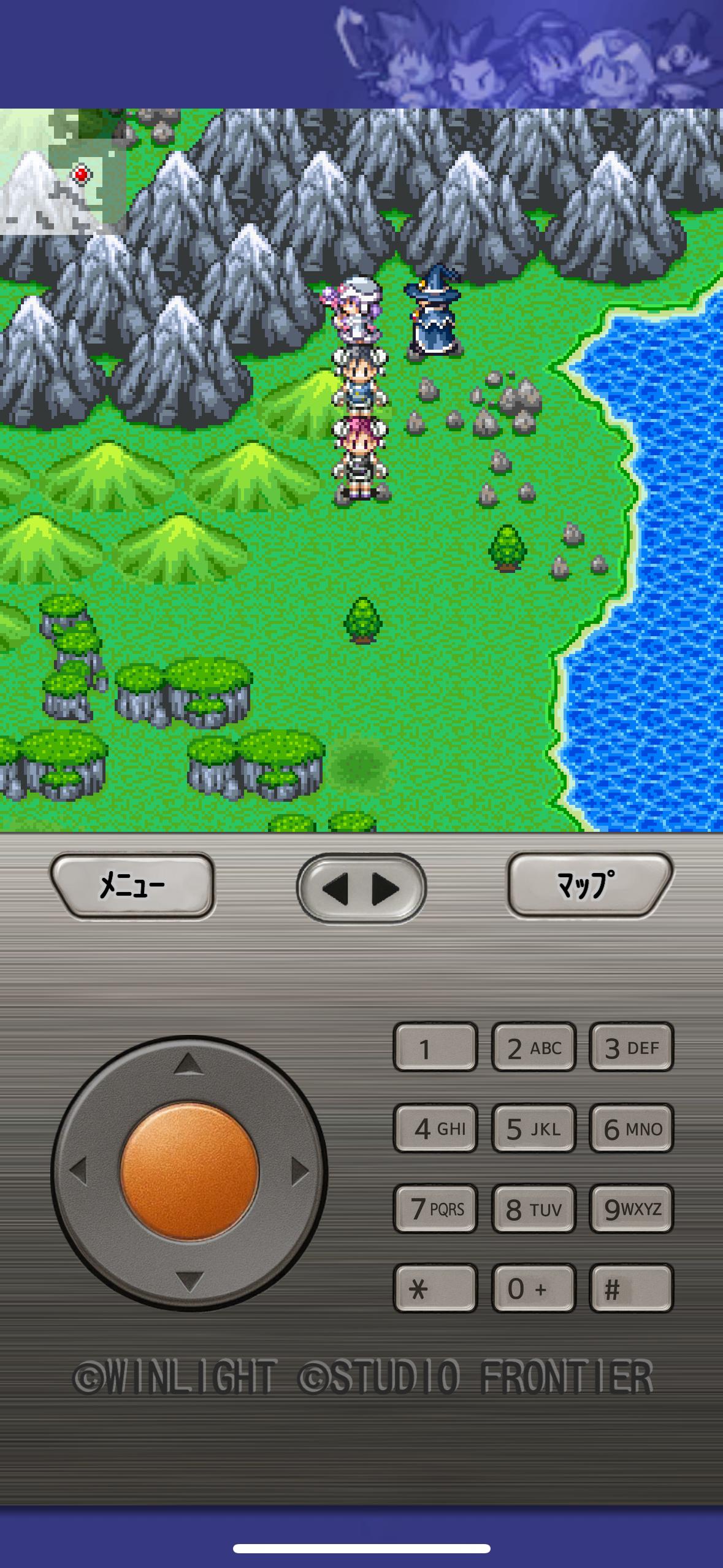
Task: Tap keypad key 5 JKL
Action: point(534,1128)
